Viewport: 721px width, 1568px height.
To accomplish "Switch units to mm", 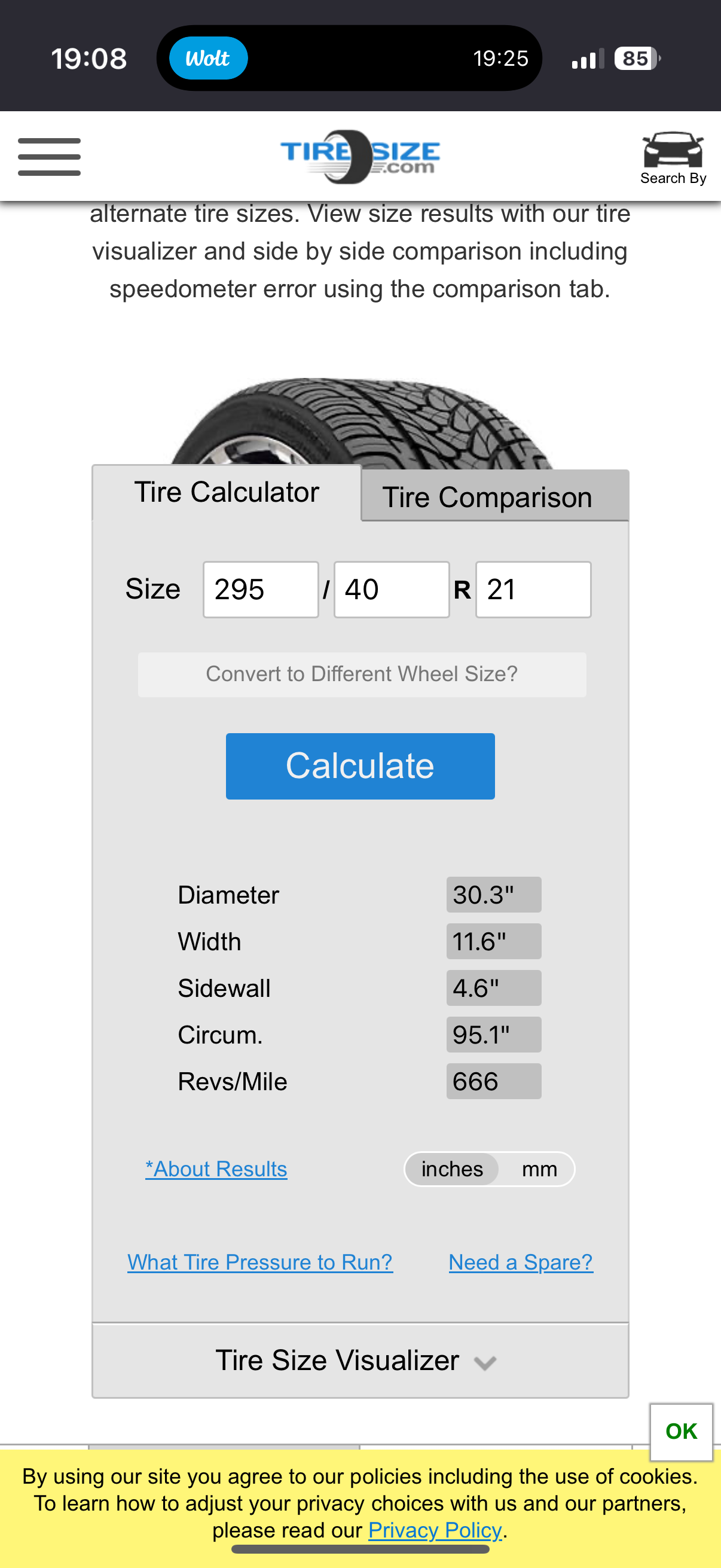I will pos(539,1169).
